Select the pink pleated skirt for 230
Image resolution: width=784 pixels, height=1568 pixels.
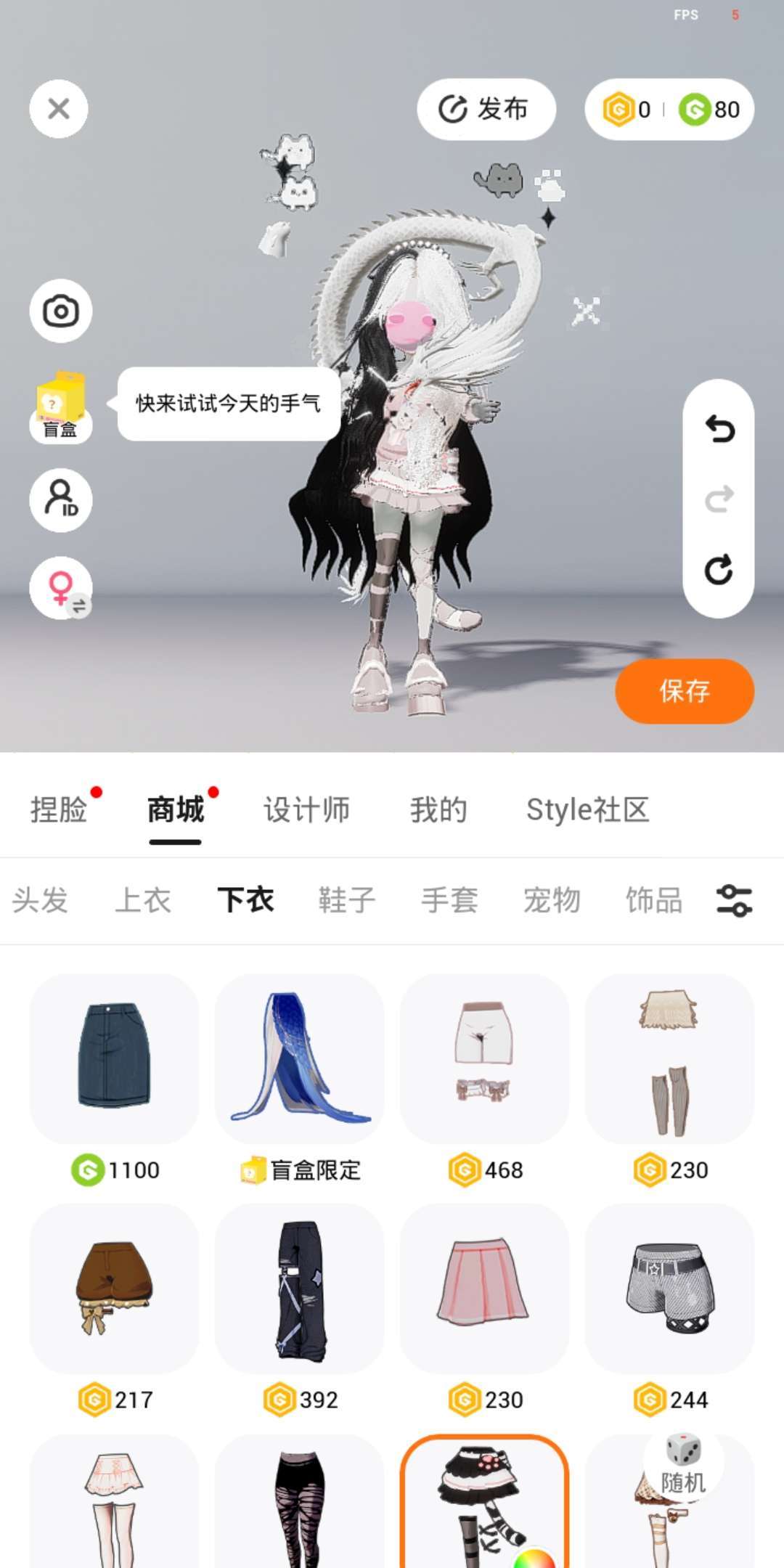click(x=483, y=1287)
